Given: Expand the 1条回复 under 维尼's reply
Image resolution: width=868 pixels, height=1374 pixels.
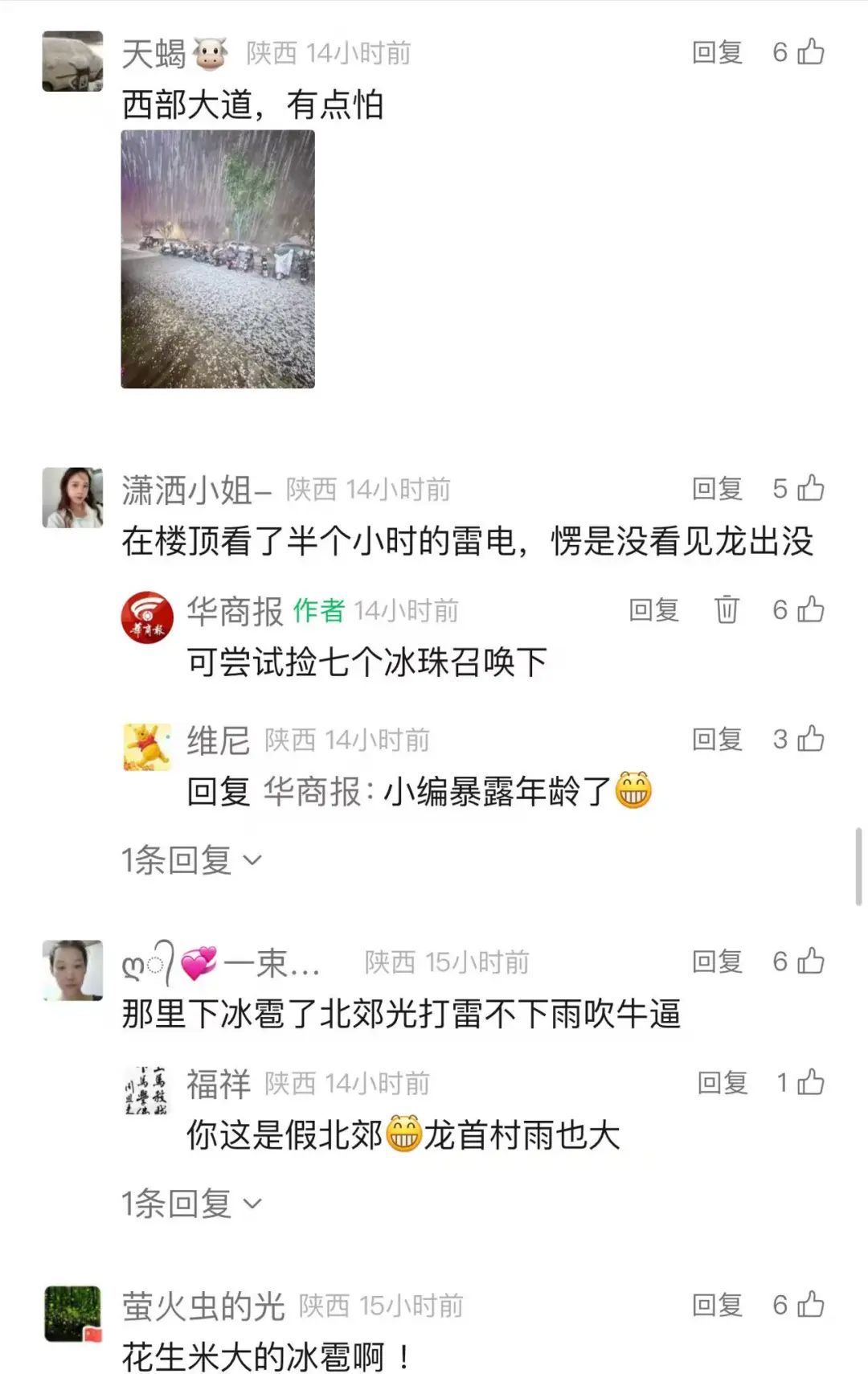Looking at the screenshot, I should click(191, 860).
